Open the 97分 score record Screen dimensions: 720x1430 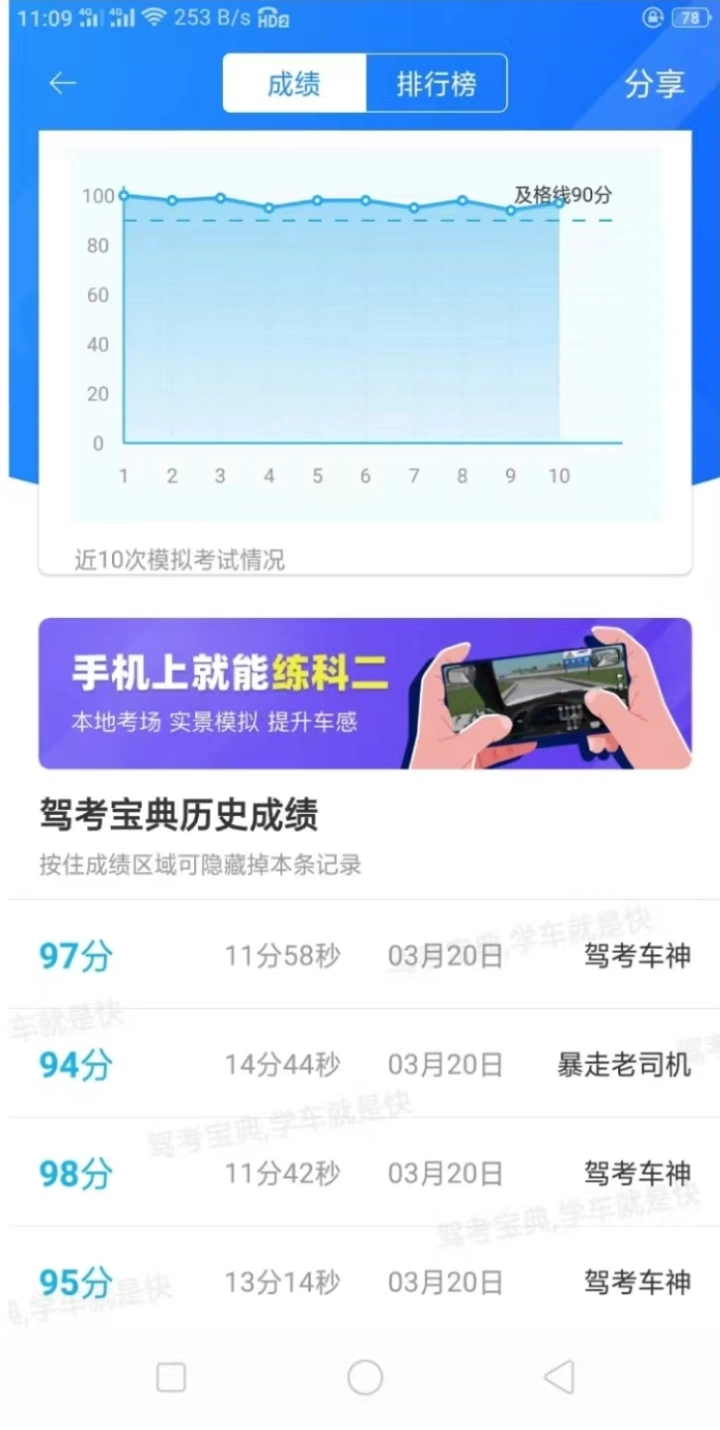pos(365,955)
